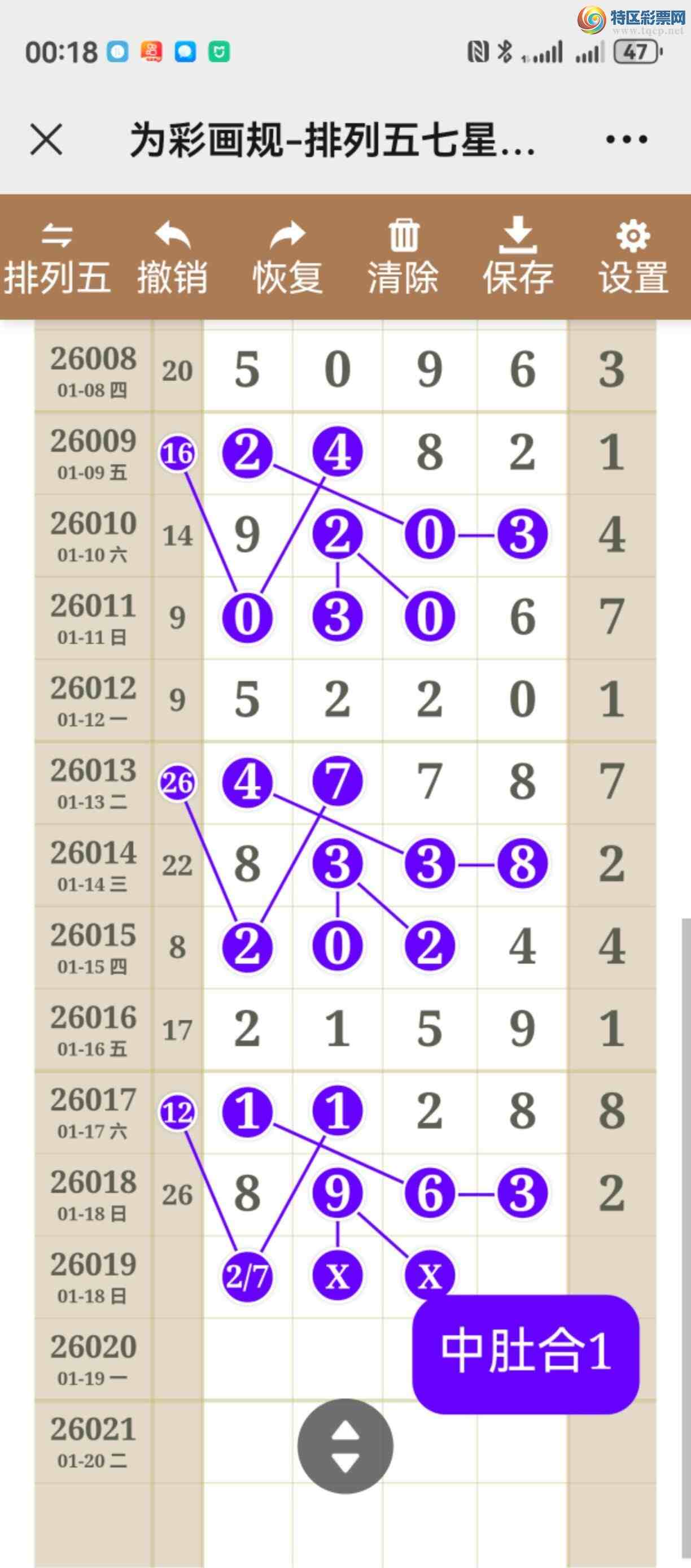Clear all drawings with 清除
The height and width of the screenshot is (1568, 691).
pyautogui.click(x=403, y=258)
